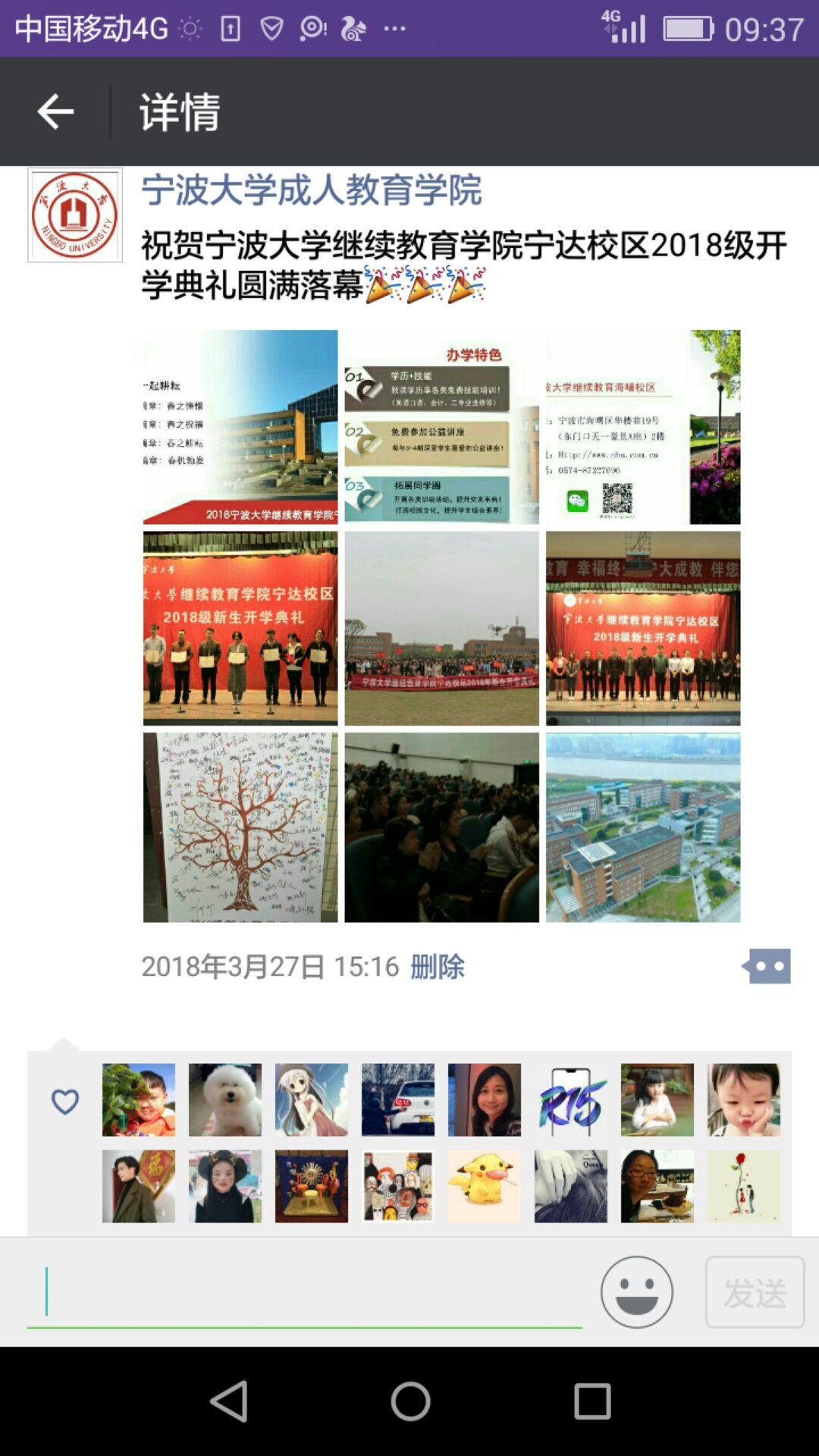Image resolution: width=819 pixels, height=1456 pixels.
Task: View the aerial campus photo
Action: [x=642, y=827]
